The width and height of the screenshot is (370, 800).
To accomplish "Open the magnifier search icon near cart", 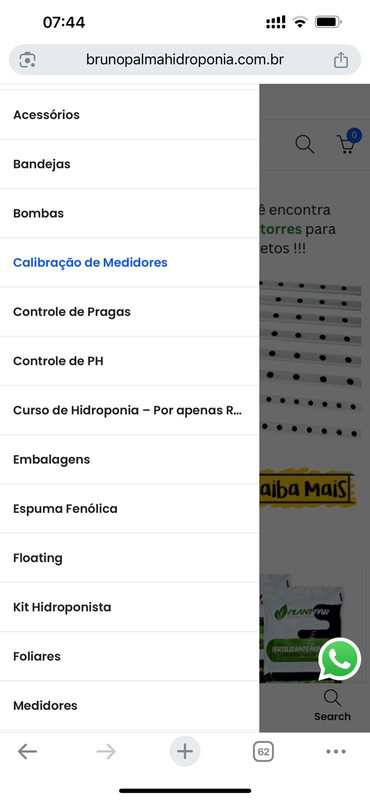I will click(305, 144).
